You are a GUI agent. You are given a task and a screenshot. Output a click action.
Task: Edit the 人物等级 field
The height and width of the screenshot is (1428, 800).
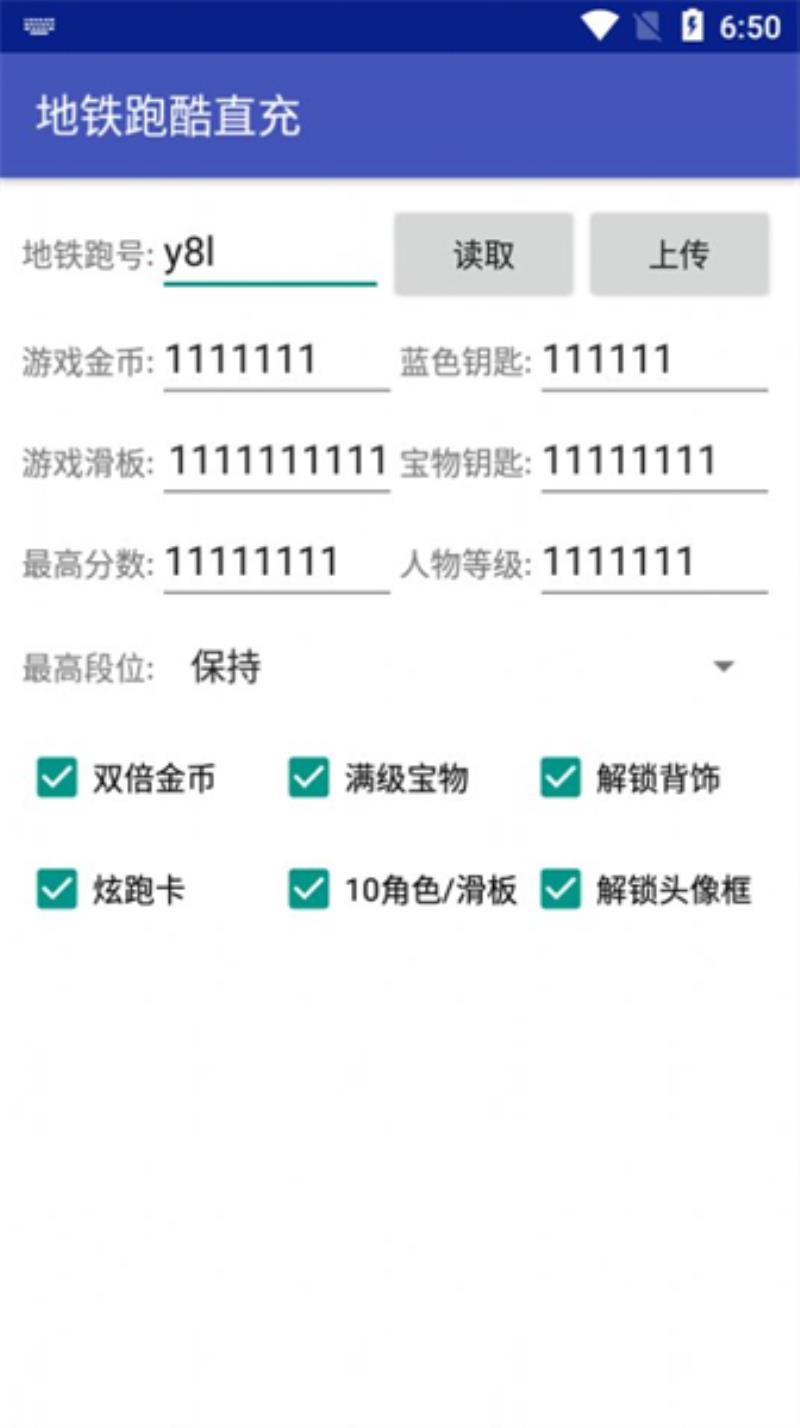tap(655, 563)
